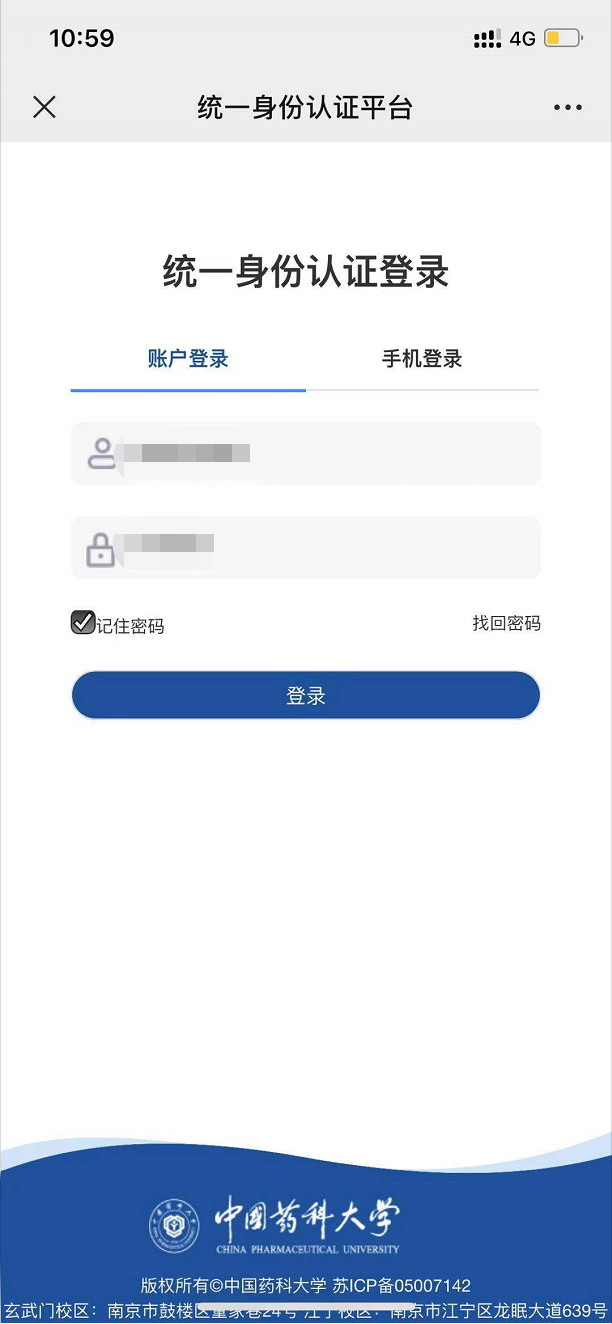Switch to the 账户登录 tab
Screen dimensions: 612x1324
(188, 359)
